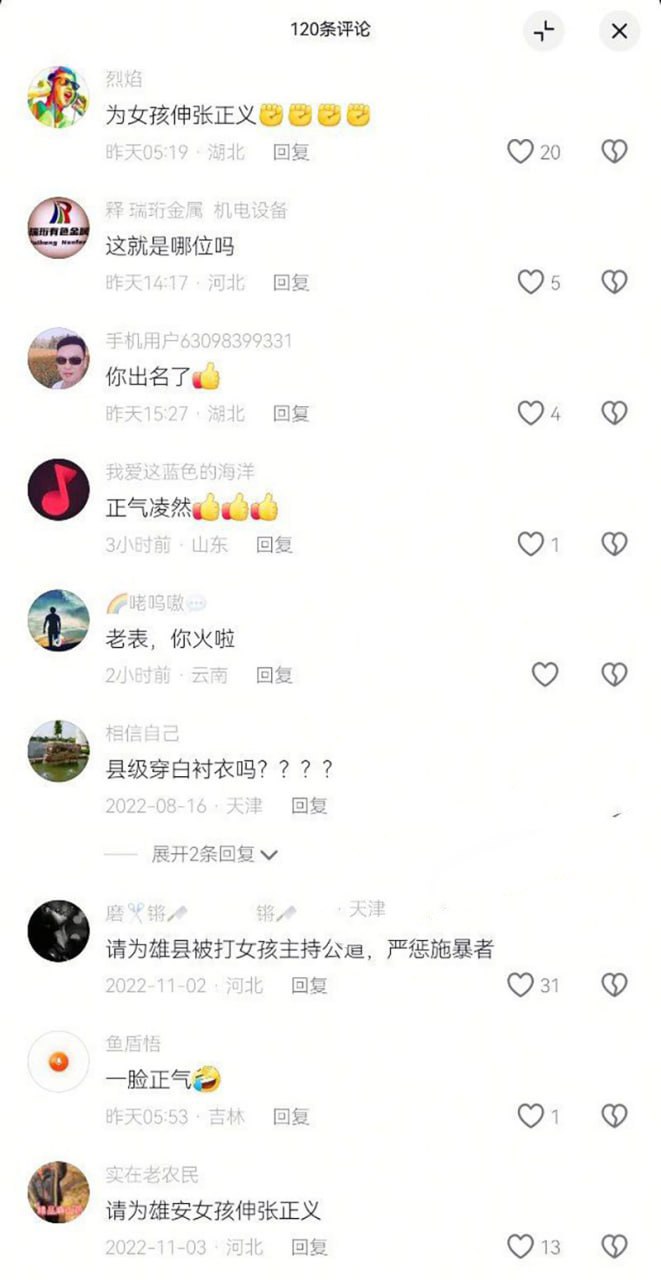The width and height of the screenshot is (661, 1280).
Task: Like the comment about 雄县被打女孩
Action: pyautogui.click(x=520, y=985)
